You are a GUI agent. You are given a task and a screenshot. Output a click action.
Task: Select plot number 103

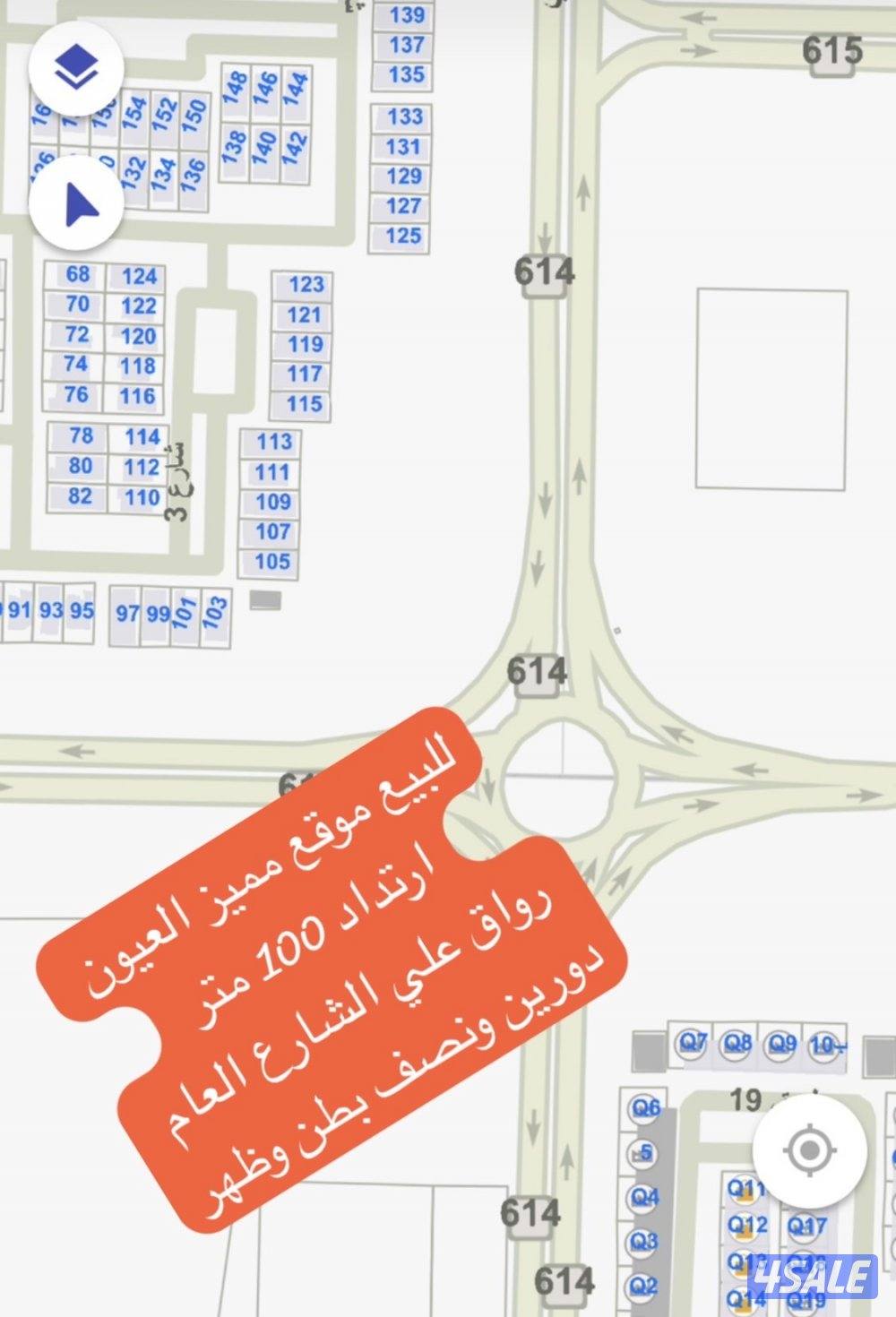[x=213, y=614]
